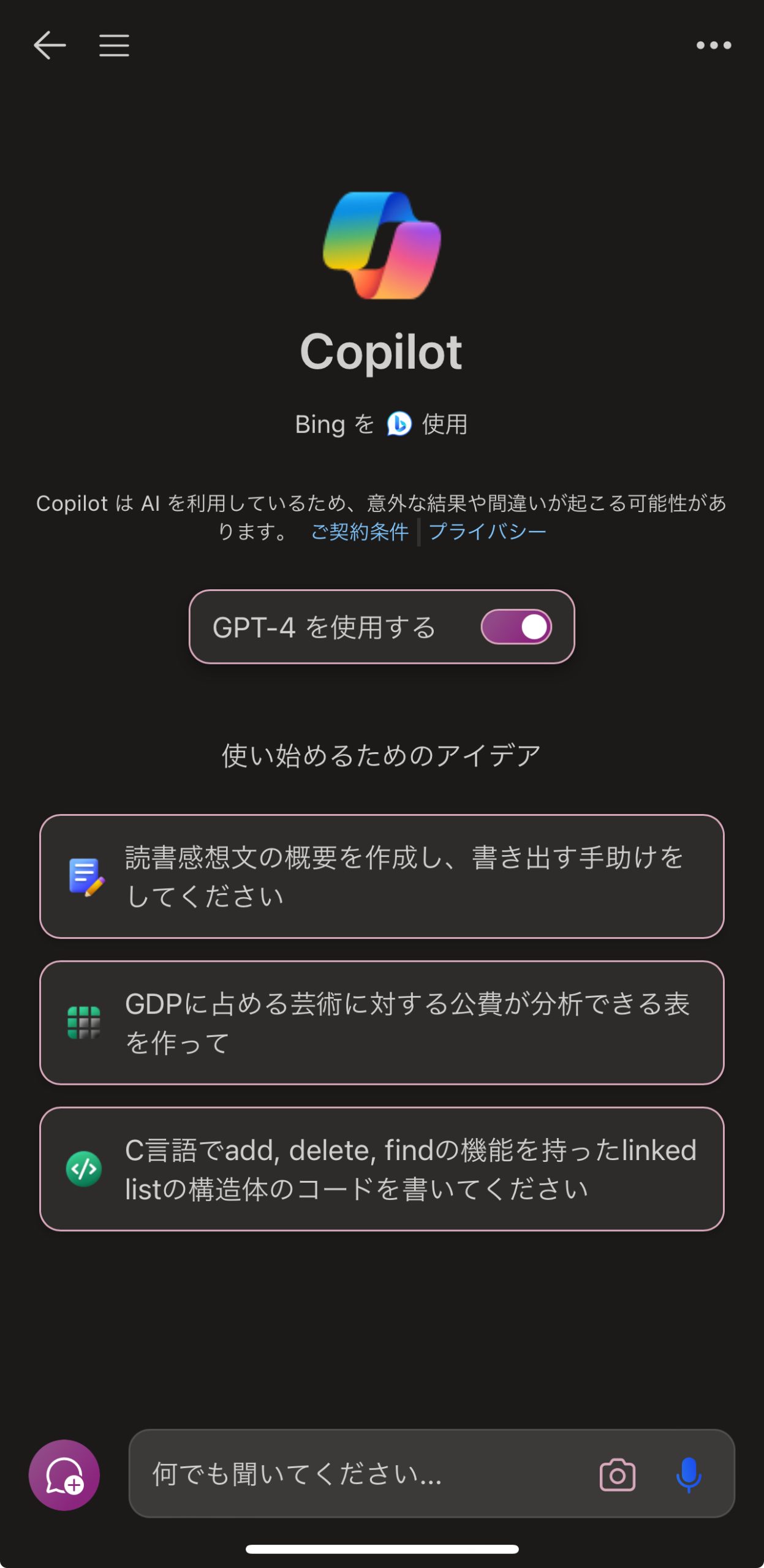Open the more options menu
Screen dimensions: 764x1568
tap(713, 45)
